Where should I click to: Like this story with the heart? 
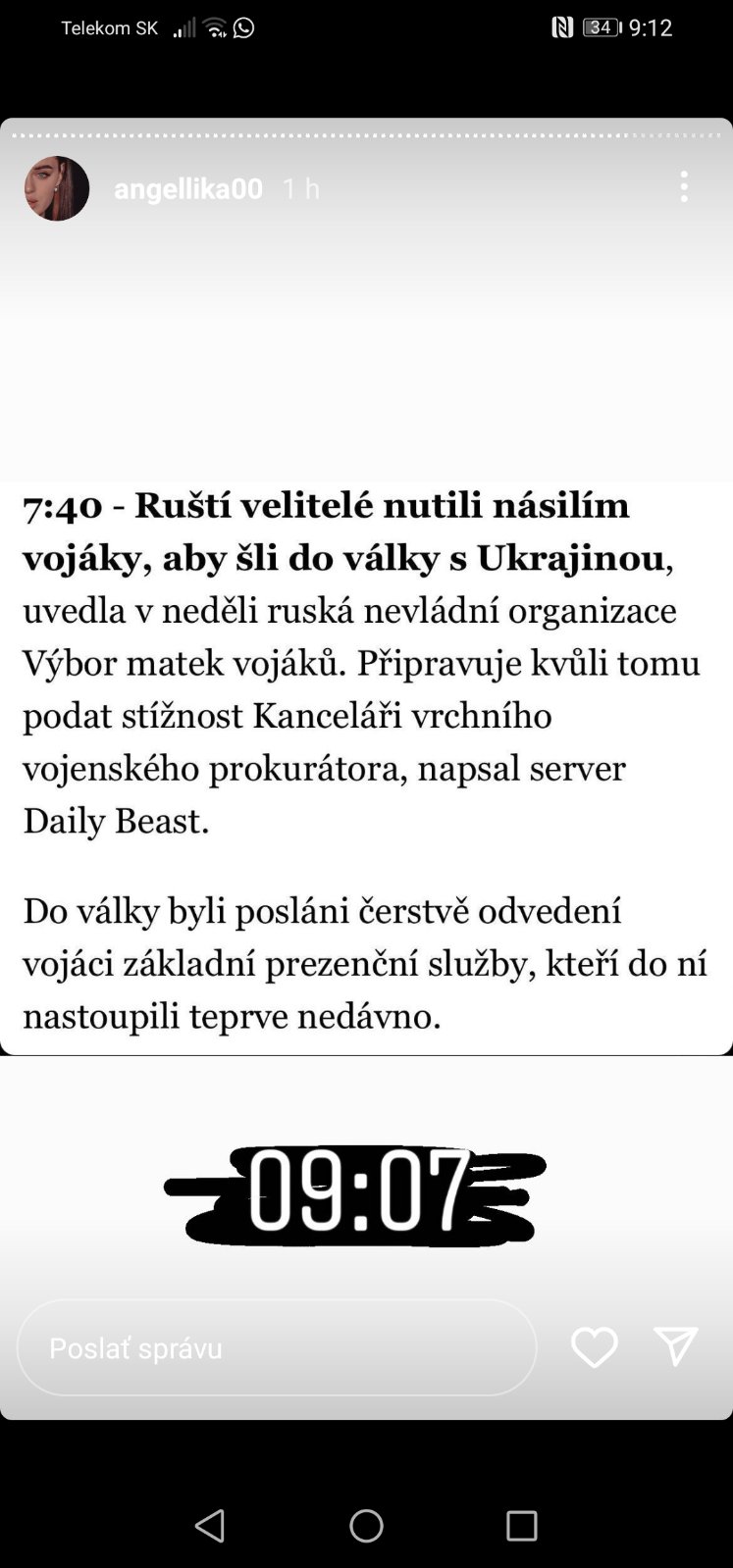595,1347
